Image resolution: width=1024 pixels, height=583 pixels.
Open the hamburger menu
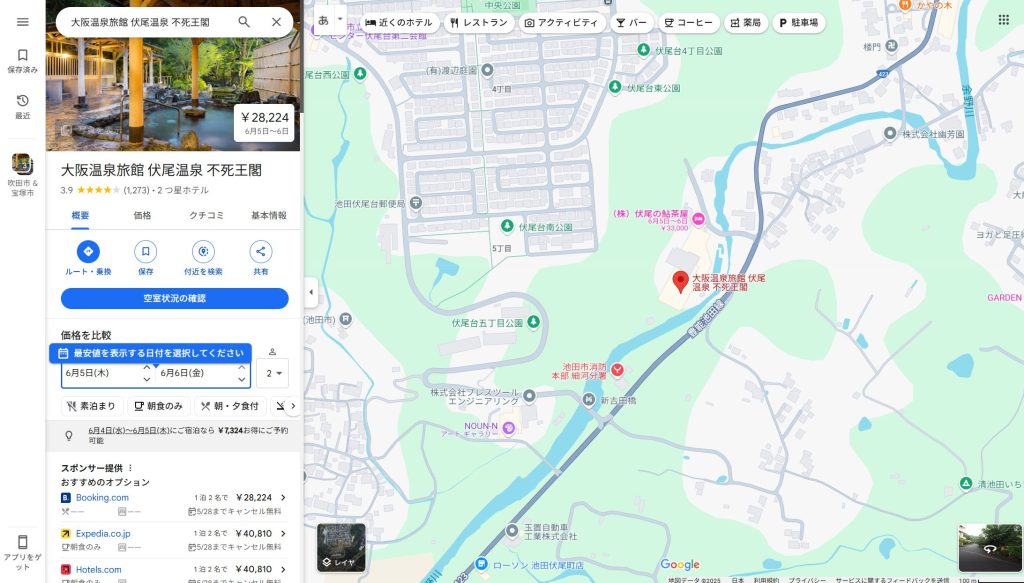(22, 22)
